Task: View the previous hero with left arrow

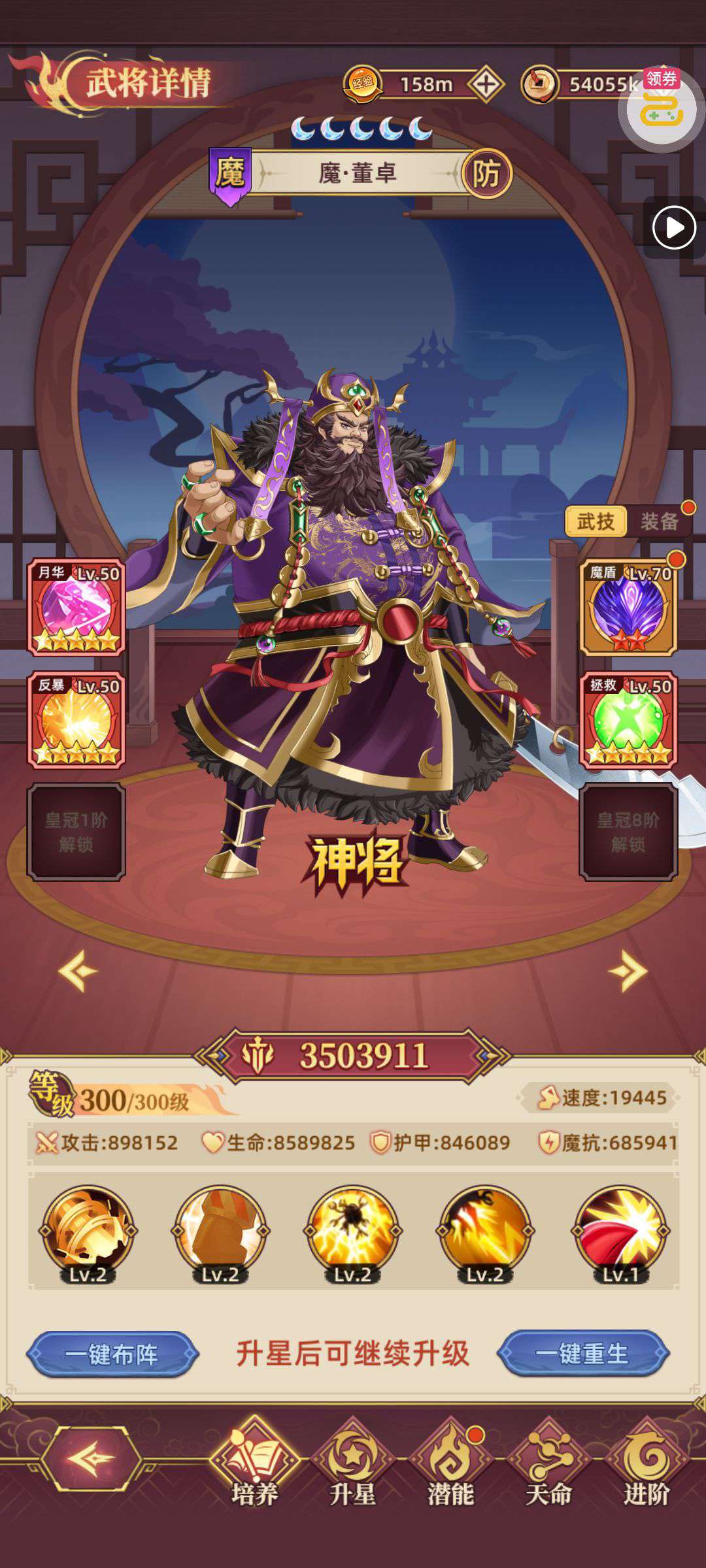Action: click(78, 971)
